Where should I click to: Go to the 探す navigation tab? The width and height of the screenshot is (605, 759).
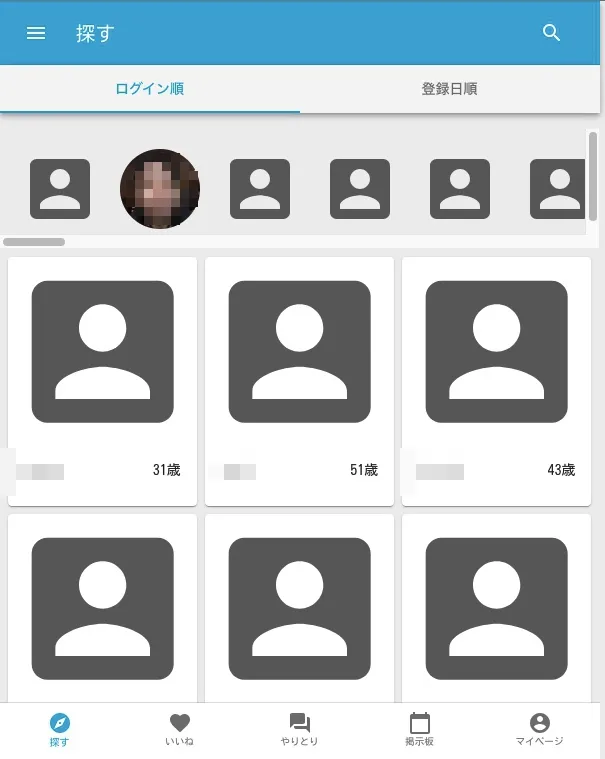click(60, 730)
